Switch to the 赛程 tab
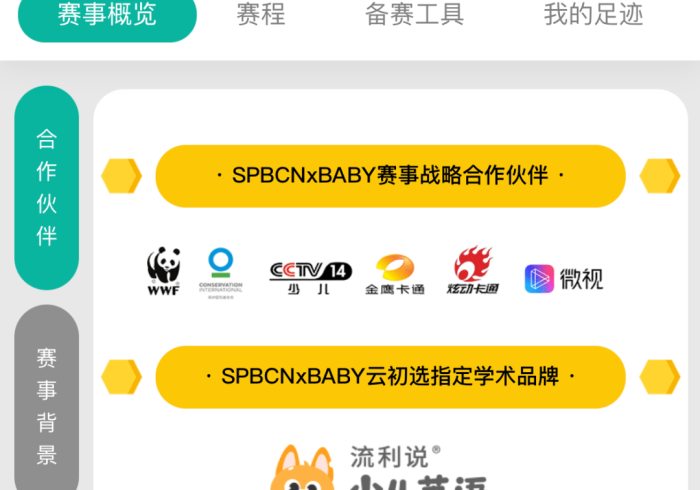700x490 pixels. tap(261, 15)
